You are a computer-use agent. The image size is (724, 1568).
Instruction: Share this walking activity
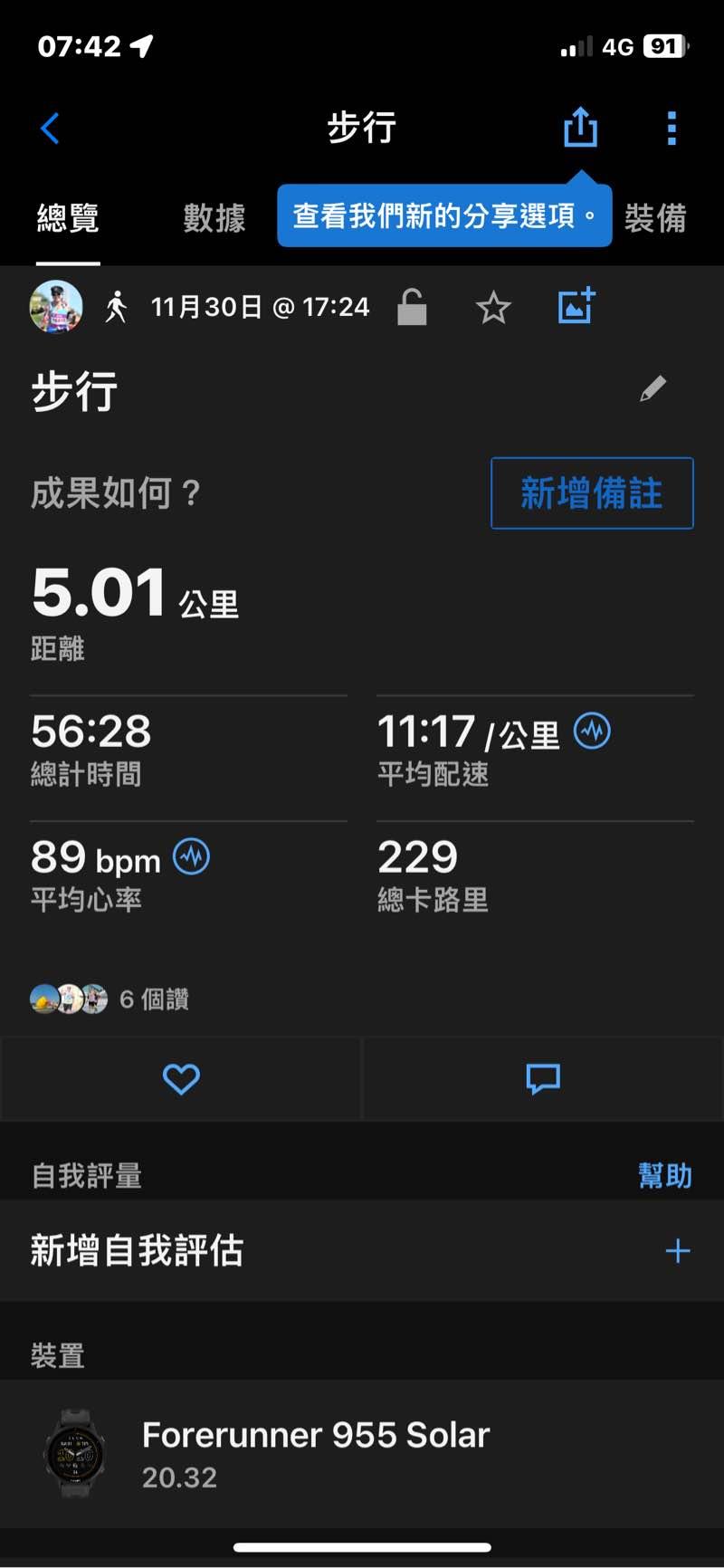(x=580, y=128)
